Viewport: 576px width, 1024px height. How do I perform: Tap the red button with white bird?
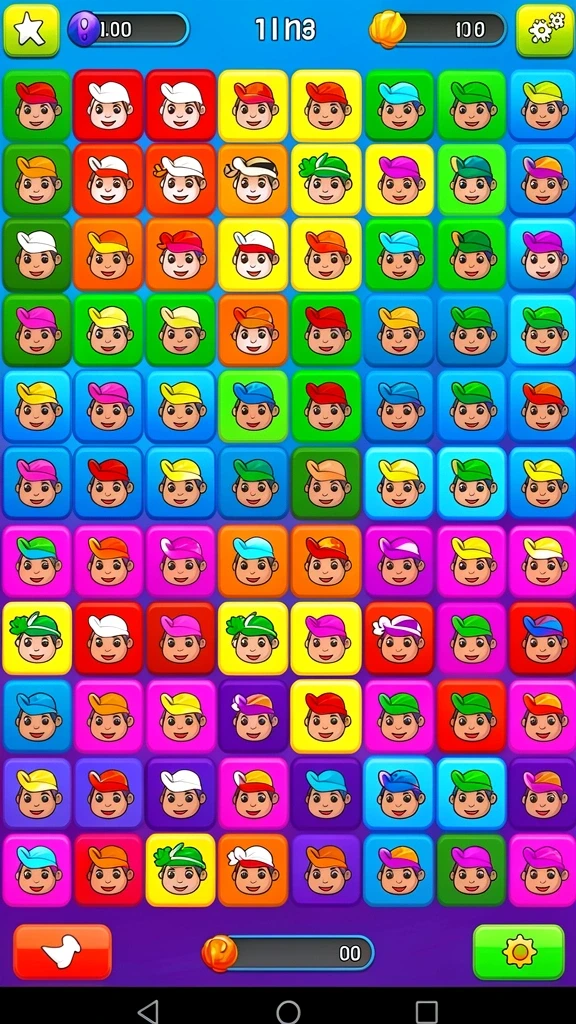coord(63,952)
